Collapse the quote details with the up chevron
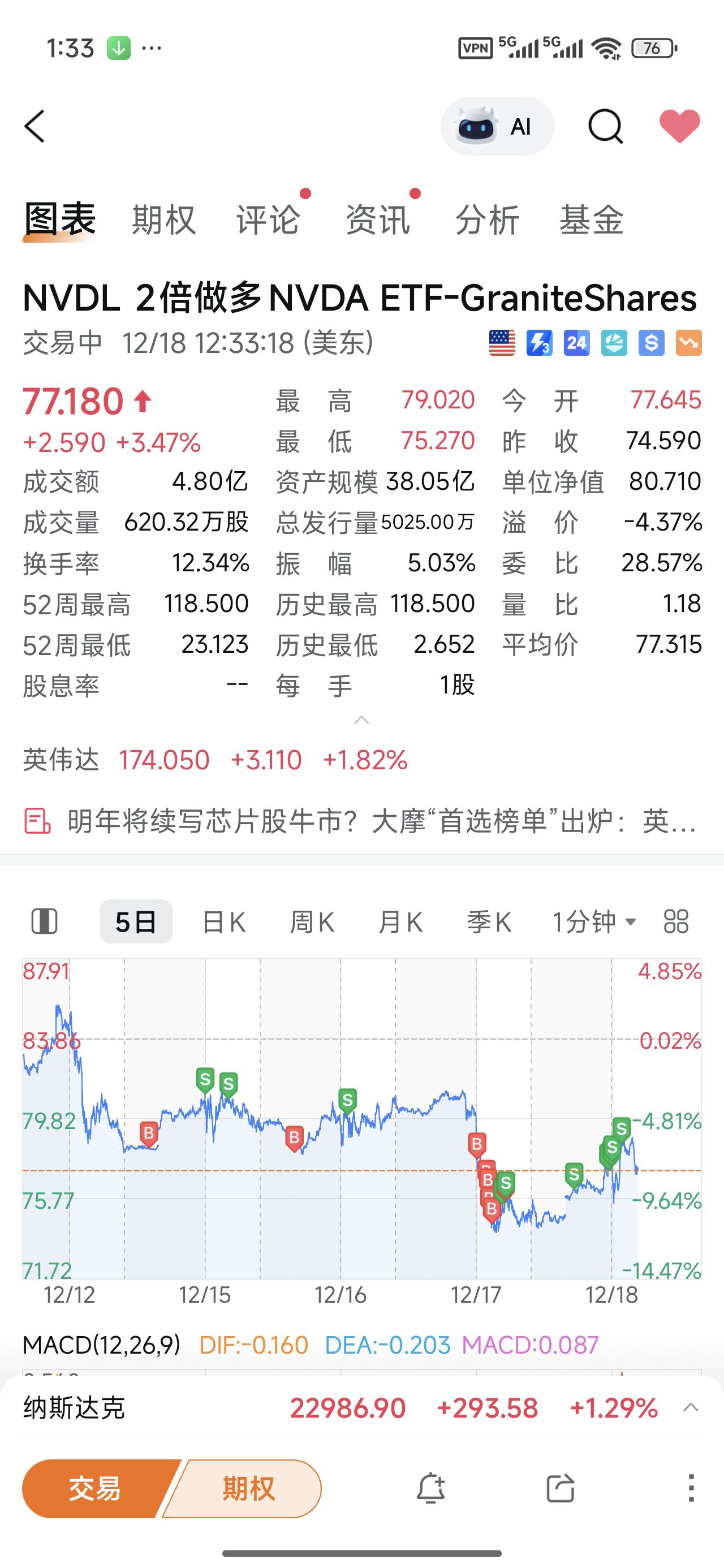This screenshot has height=1568, width=724. tap(361, 720)
